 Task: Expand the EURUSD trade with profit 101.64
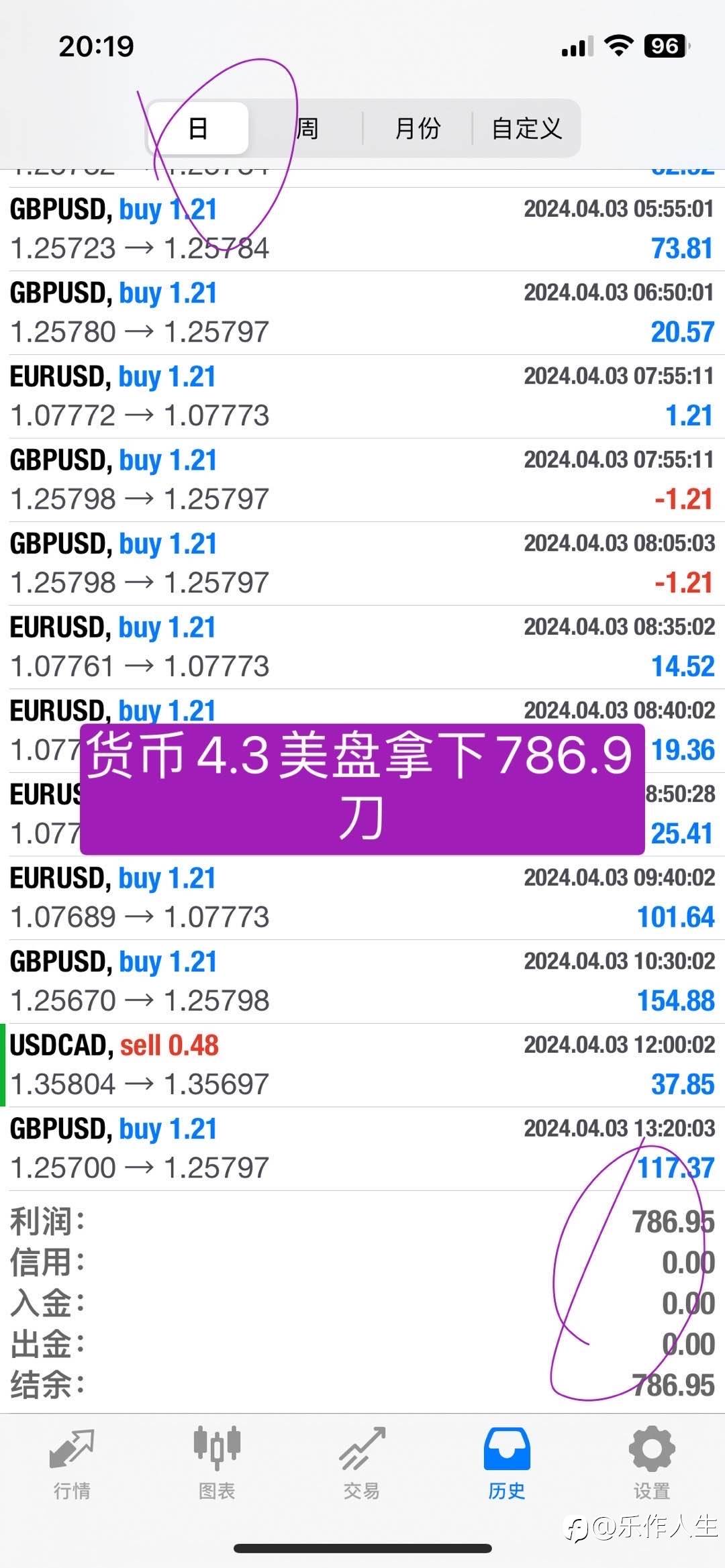coord(362,898)
